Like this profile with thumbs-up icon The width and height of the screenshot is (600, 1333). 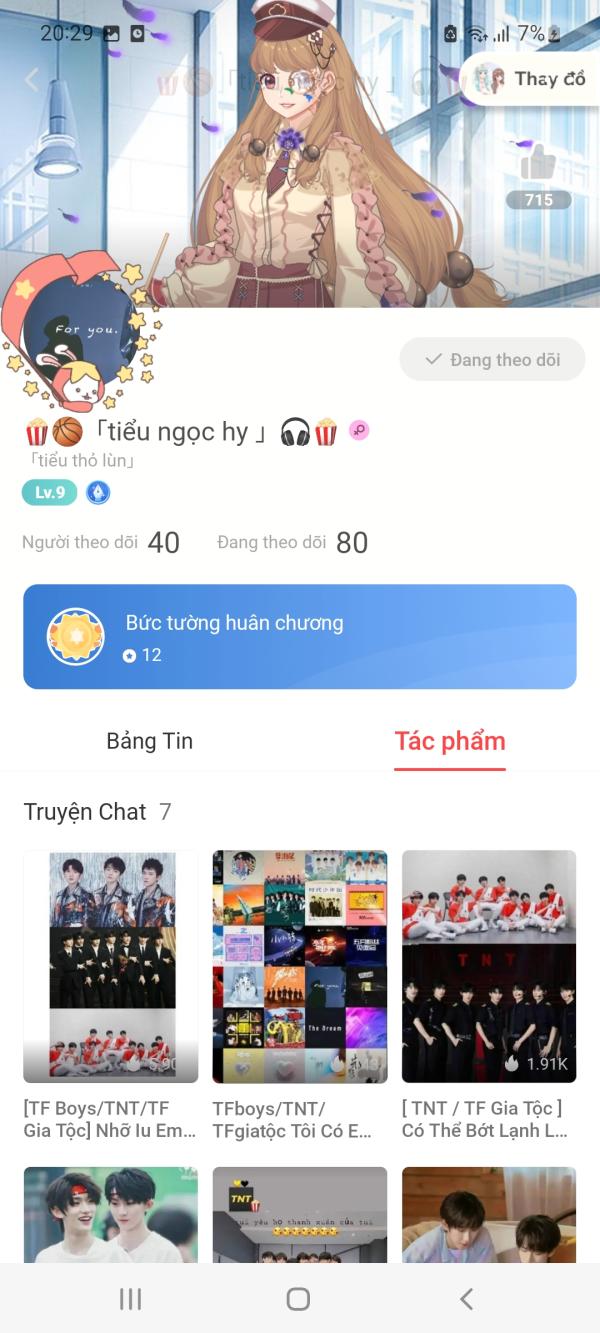point(538,162)
